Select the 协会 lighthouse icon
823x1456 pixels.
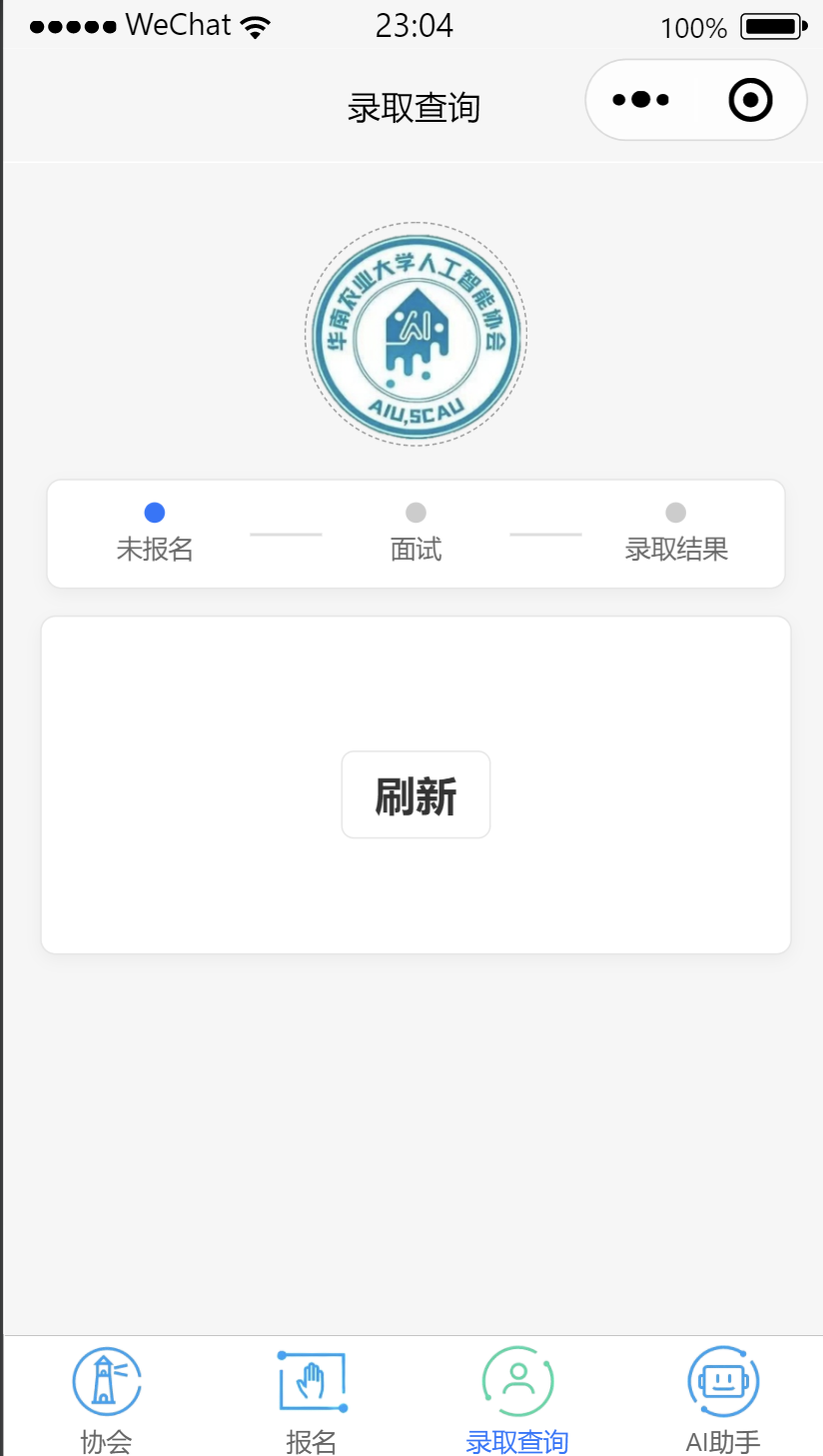(106, 1380)
